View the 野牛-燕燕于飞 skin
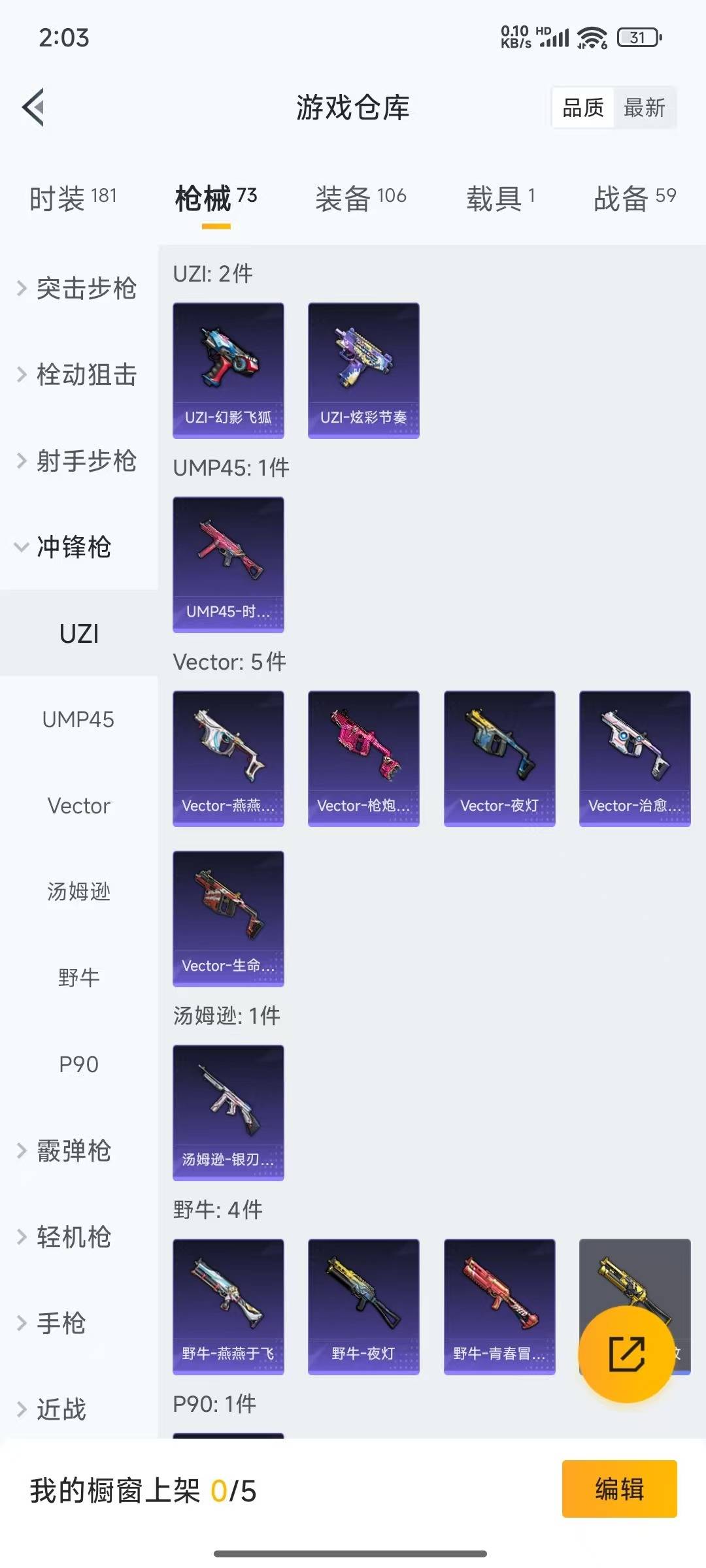The height and width of the screenshot is (1568, 706). (x=228, y=1307)
